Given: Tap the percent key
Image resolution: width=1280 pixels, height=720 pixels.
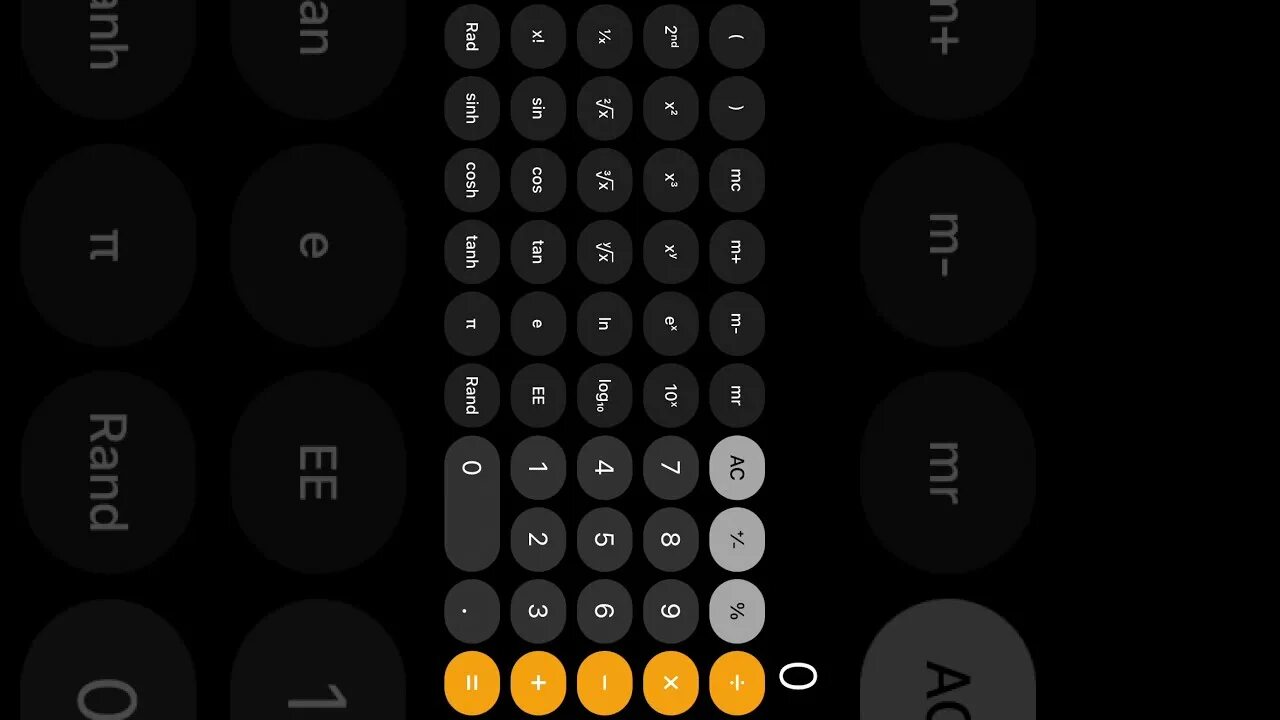Looking at the screenshot, I should tap(737, 611).
